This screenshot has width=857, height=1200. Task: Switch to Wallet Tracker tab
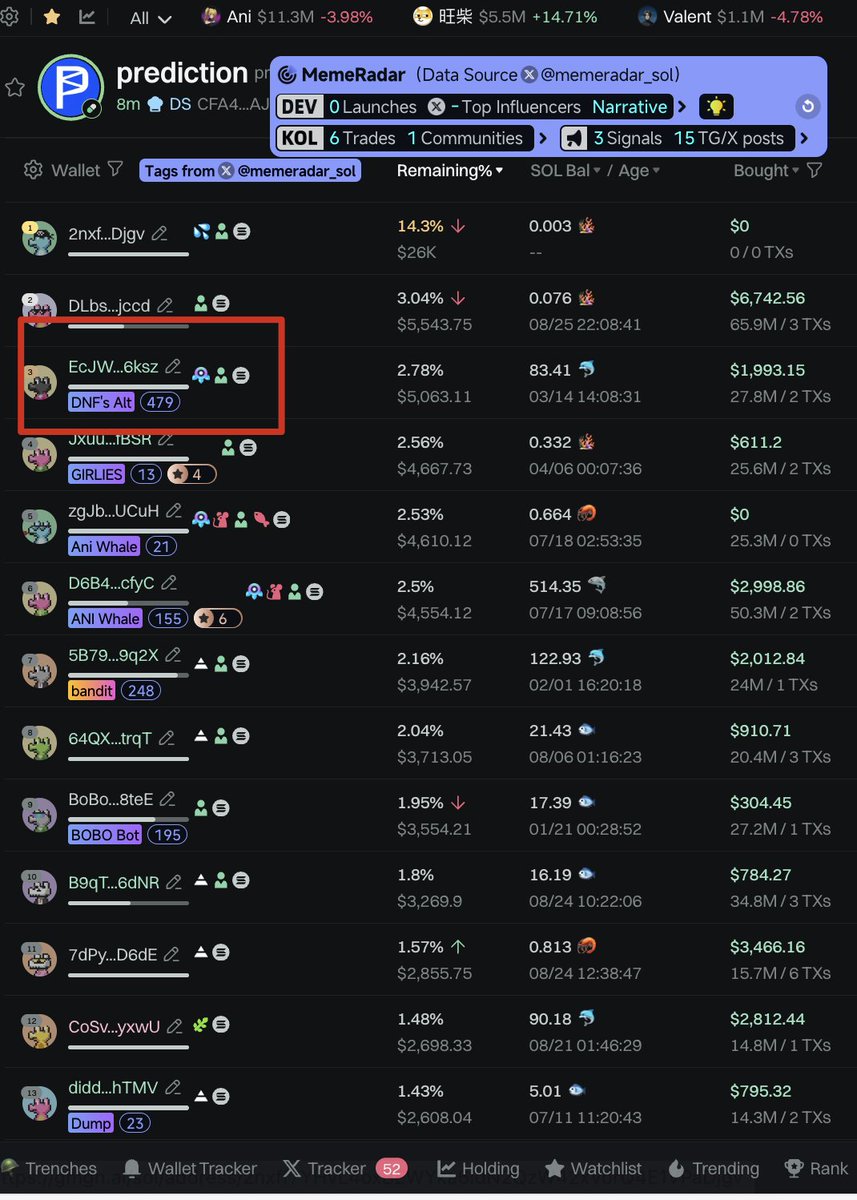tap(189, 1168)
